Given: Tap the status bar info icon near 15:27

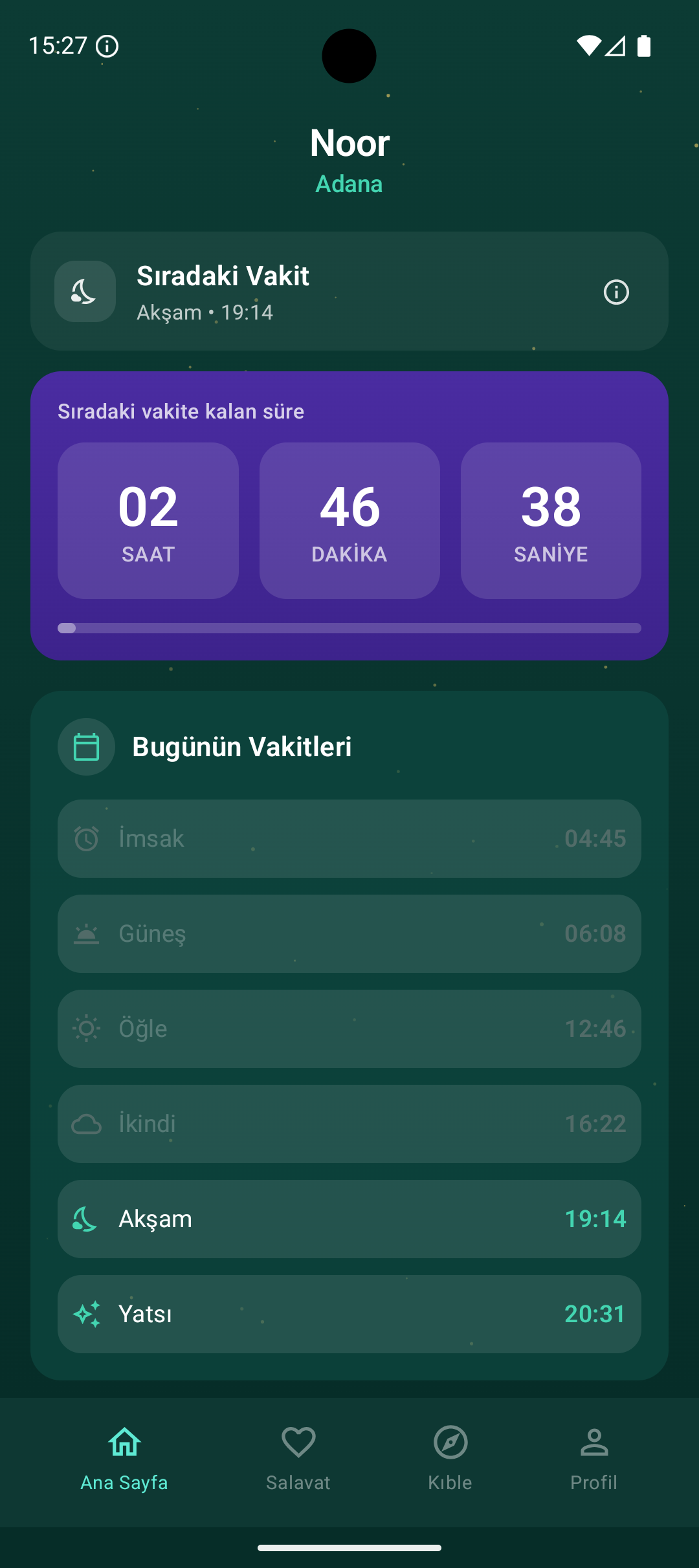Looking at the screenshot, I should pos(105,45).
